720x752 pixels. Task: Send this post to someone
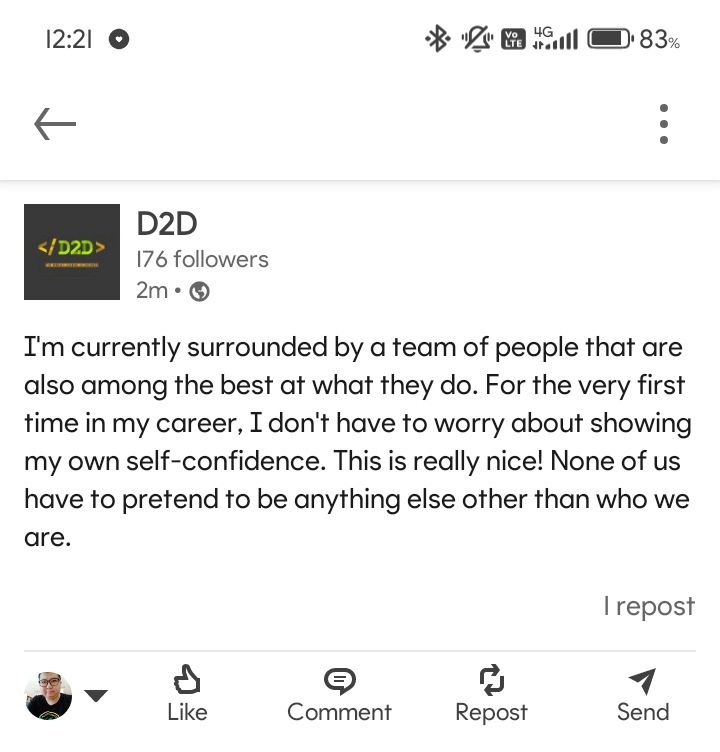point(642,694)
